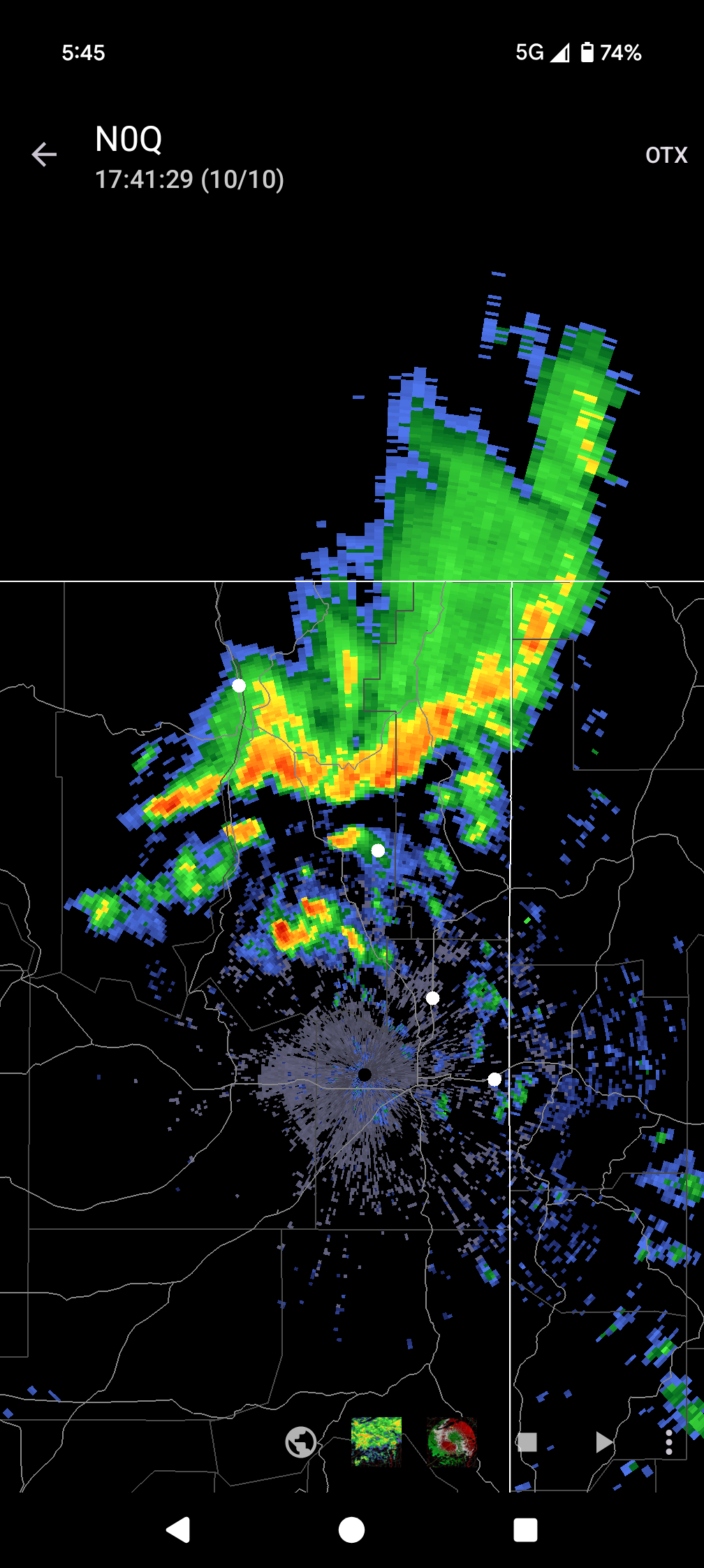The width and height of the screenshot is (704, 1568).
Task: Select the velocity product thumbnail
Action: point(452,1442)
